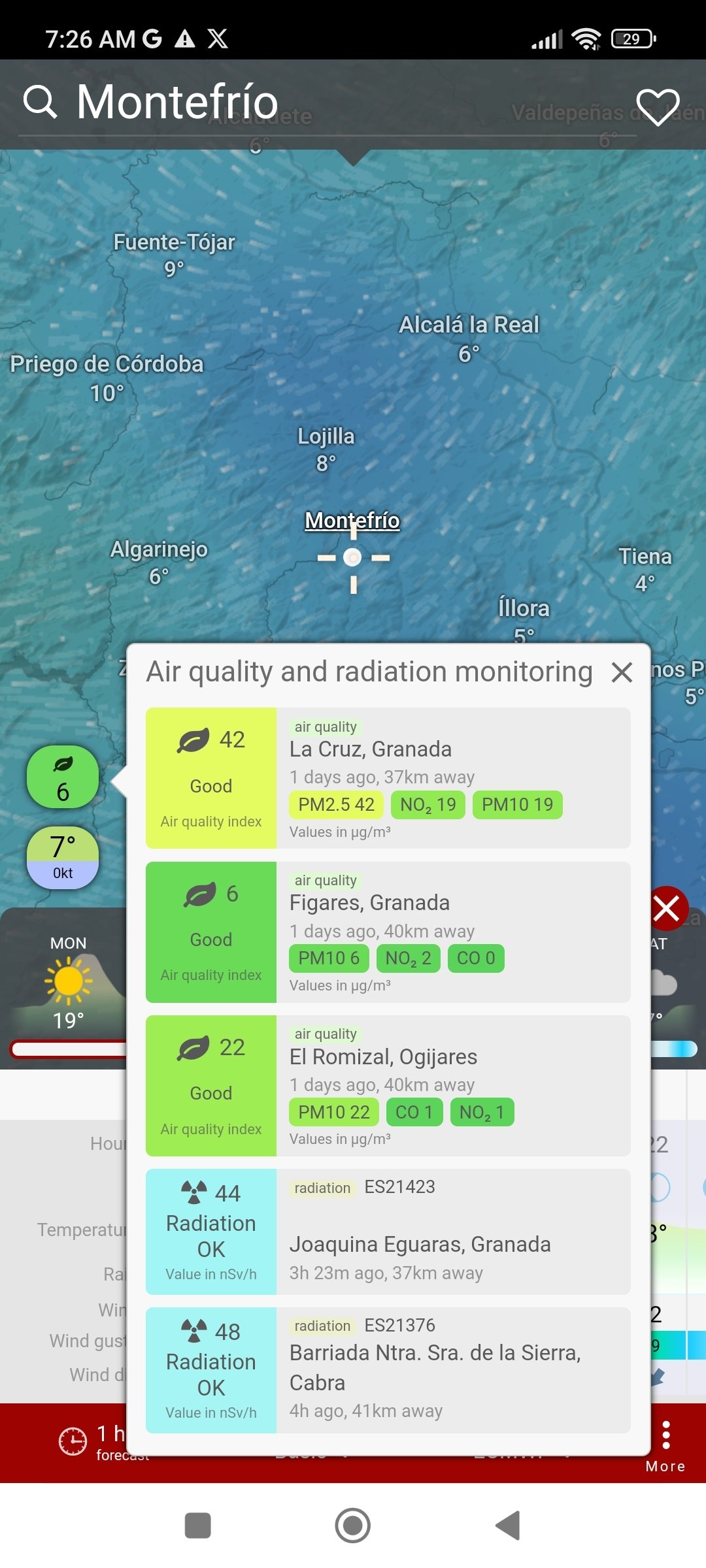
Task: Open the Barriada Ntra. Sra. de la Sierra card
Action: tap(388, 1370)
